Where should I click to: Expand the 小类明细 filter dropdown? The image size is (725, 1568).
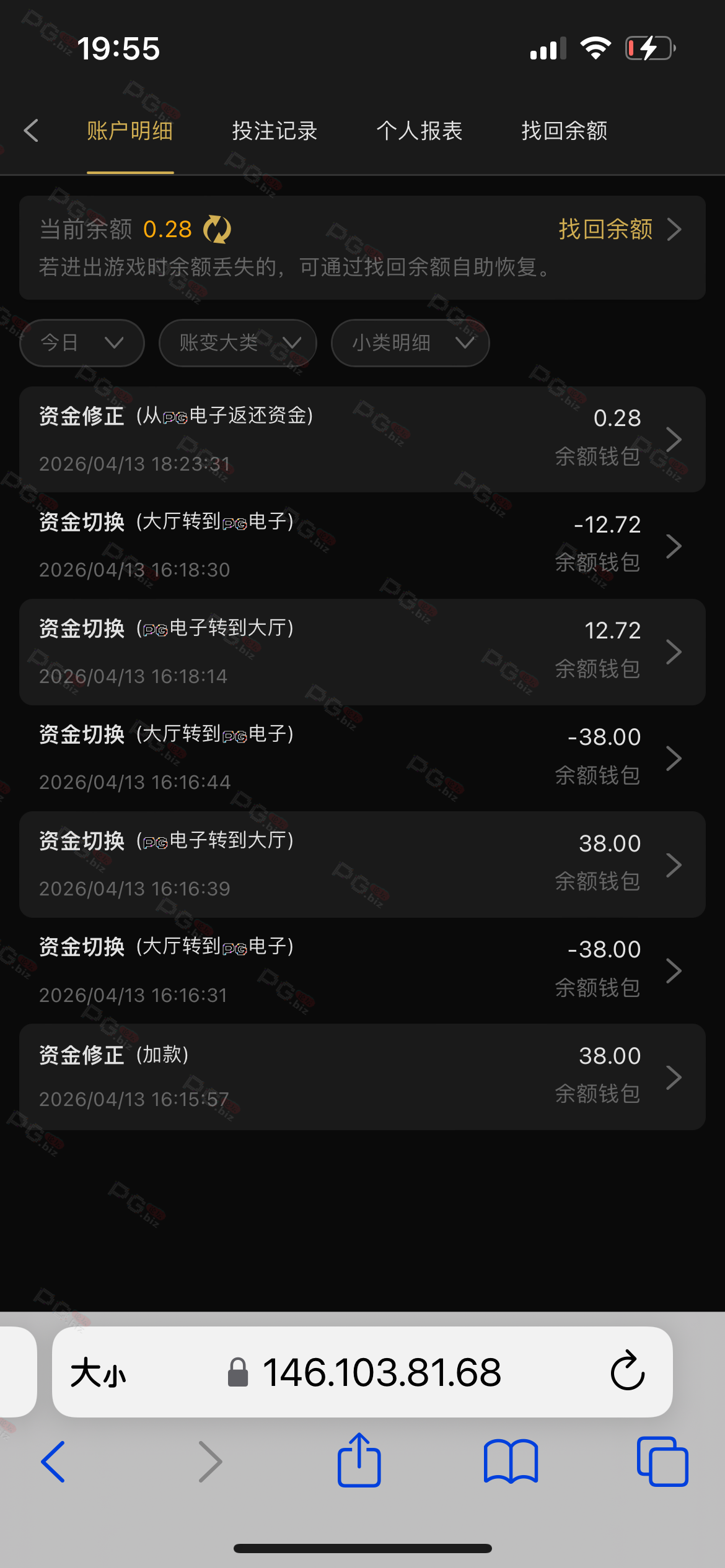(410, 342)
